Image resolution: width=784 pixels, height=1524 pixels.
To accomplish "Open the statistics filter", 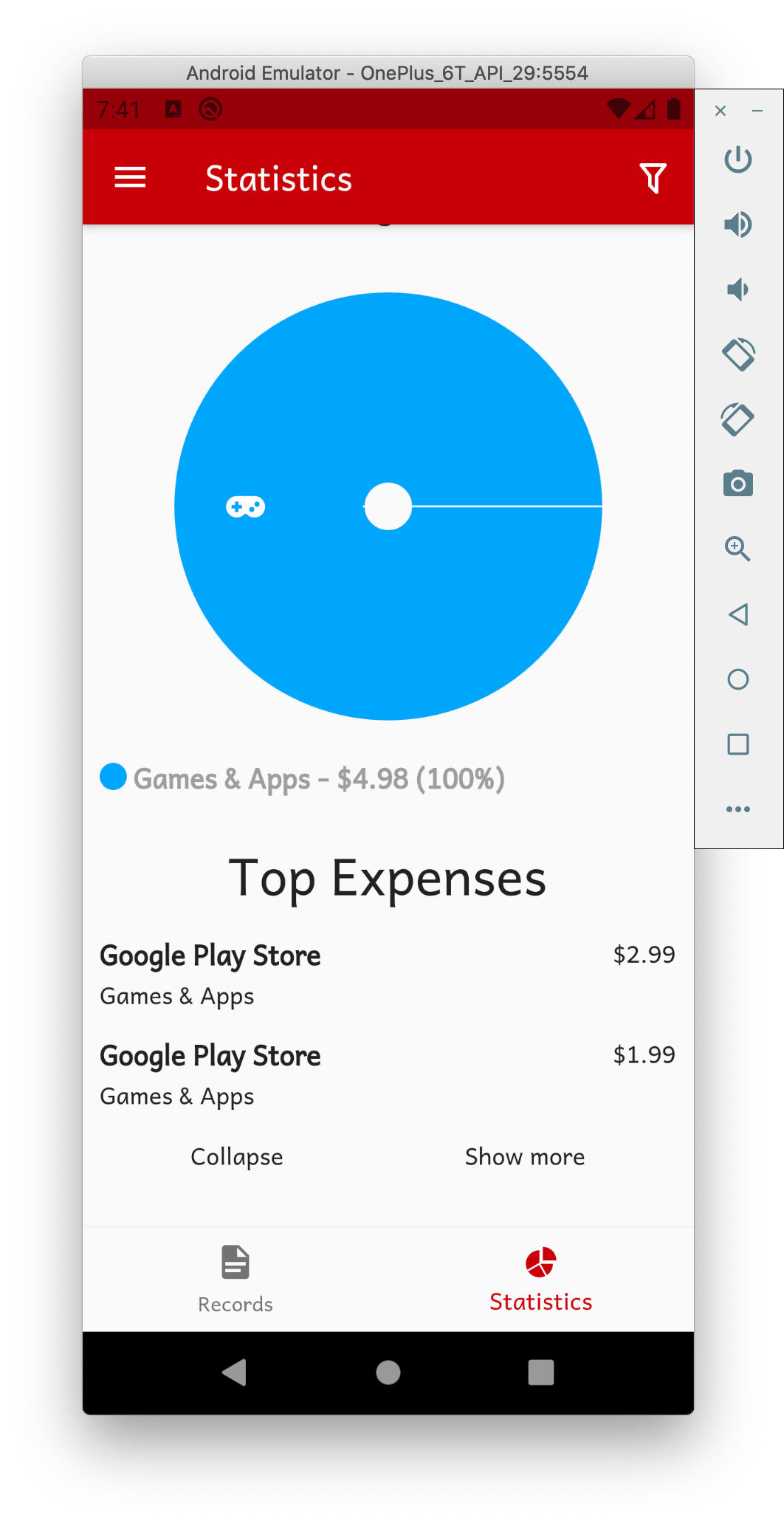I will pos(653,177).
